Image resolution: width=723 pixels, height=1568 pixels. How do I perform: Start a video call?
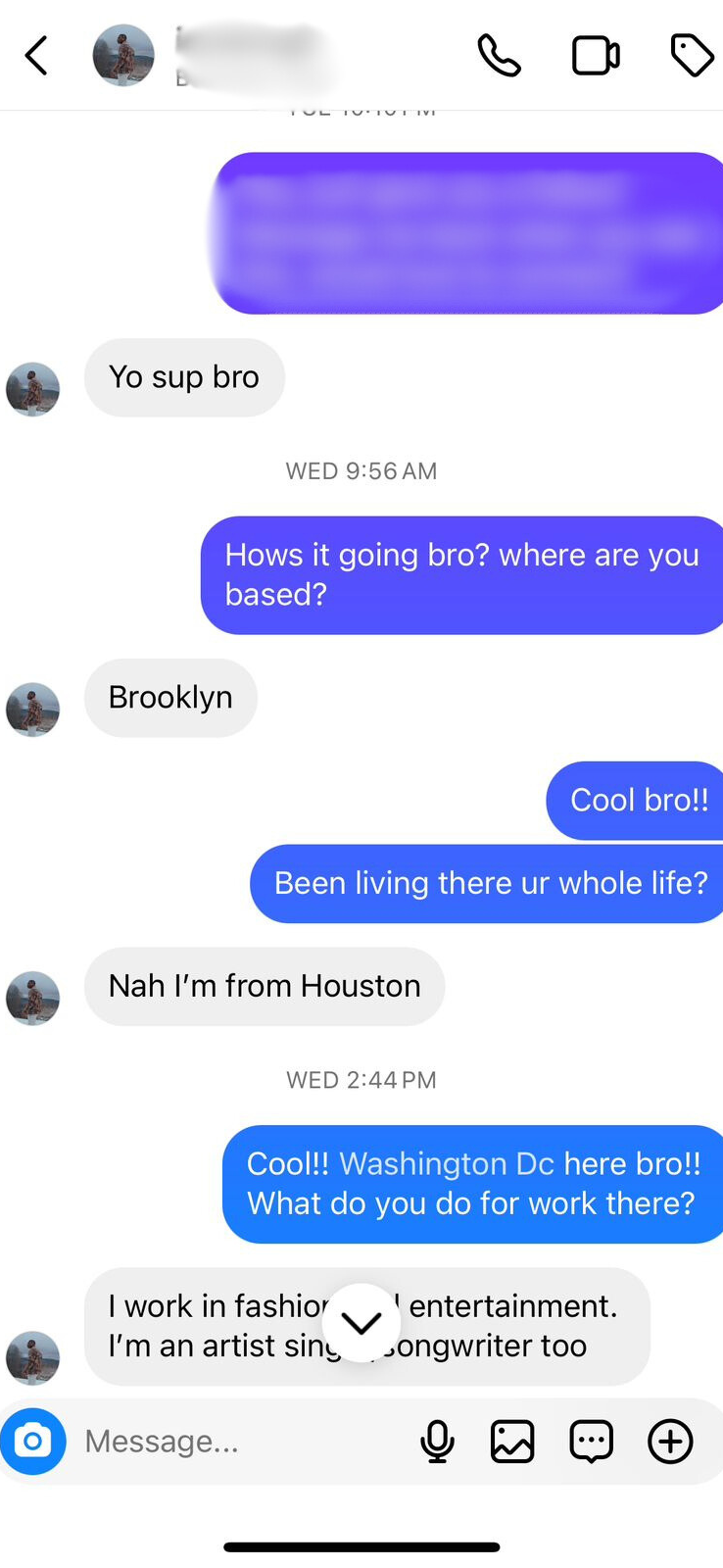595,56
